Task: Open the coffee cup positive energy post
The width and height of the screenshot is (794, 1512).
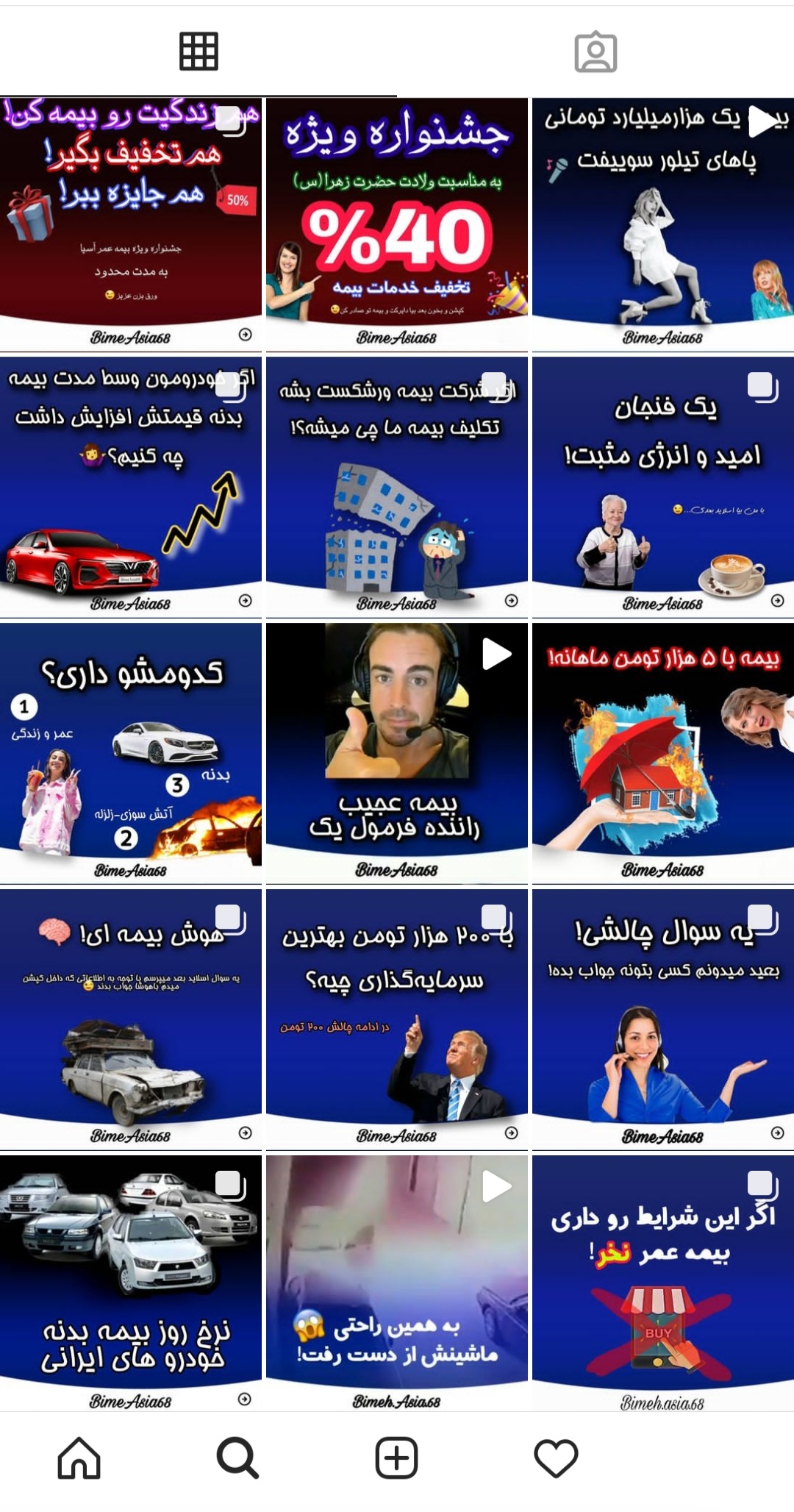Action: point(663,489)
